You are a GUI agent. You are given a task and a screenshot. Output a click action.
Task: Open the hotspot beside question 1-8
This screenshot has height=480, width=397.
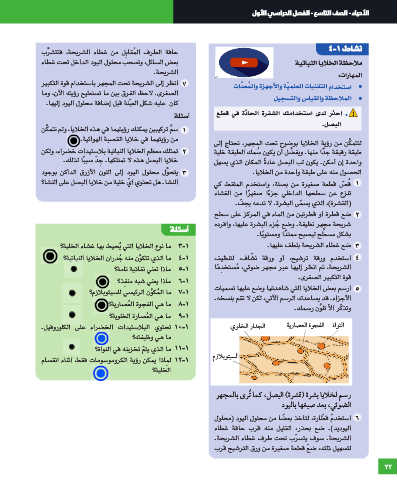[x=101, y=305]
